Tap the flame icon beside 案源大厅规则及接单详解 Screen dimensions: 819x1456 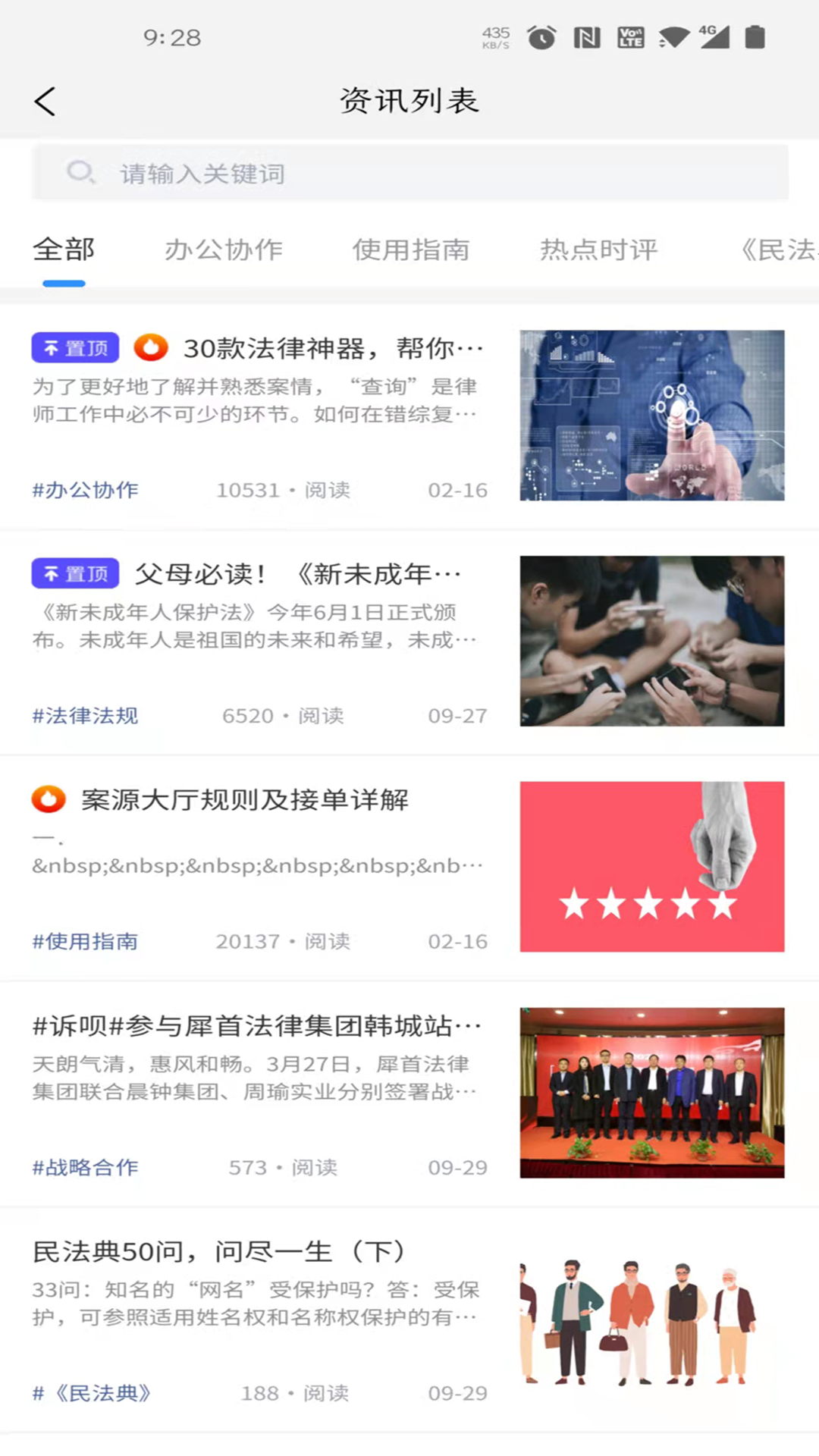(x=47, y=799)
